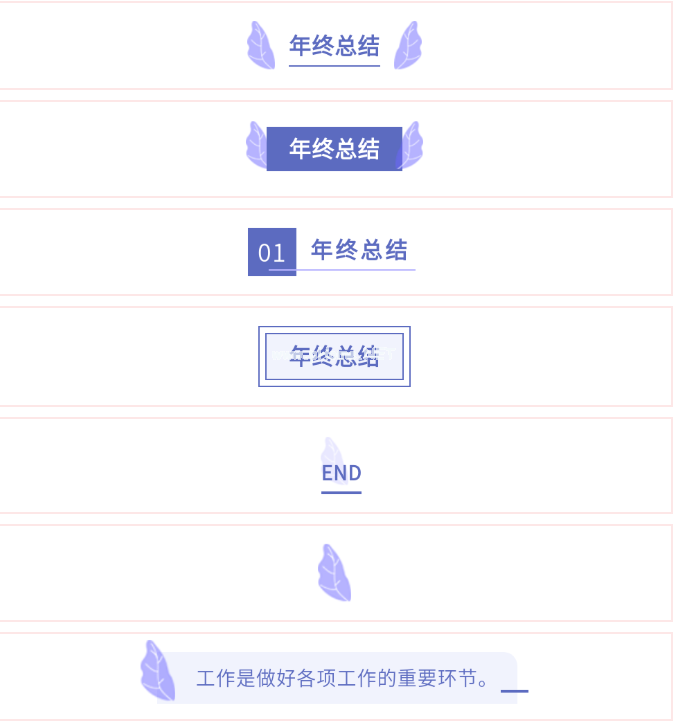This screenshot has width=677, height=726.
Task: Pick the numbered 01 年终总结 title template
Action: click(x=332, y=251)
